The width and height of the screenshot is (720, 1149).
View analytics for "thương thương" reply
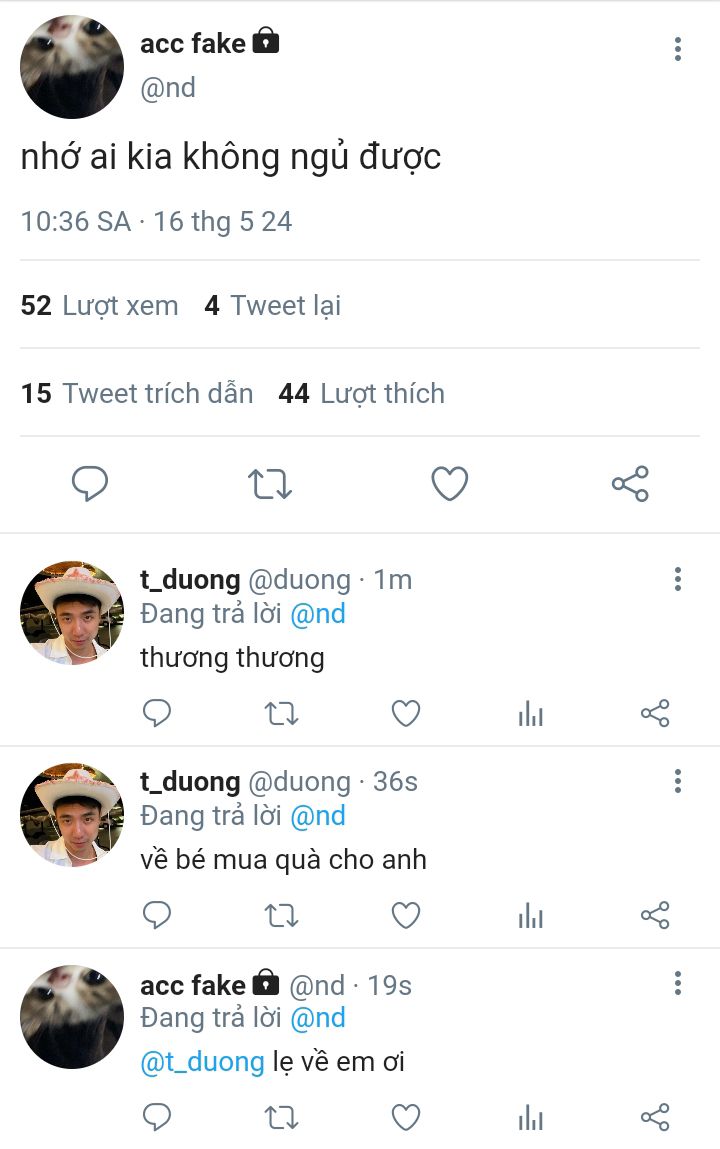point(530,713)
